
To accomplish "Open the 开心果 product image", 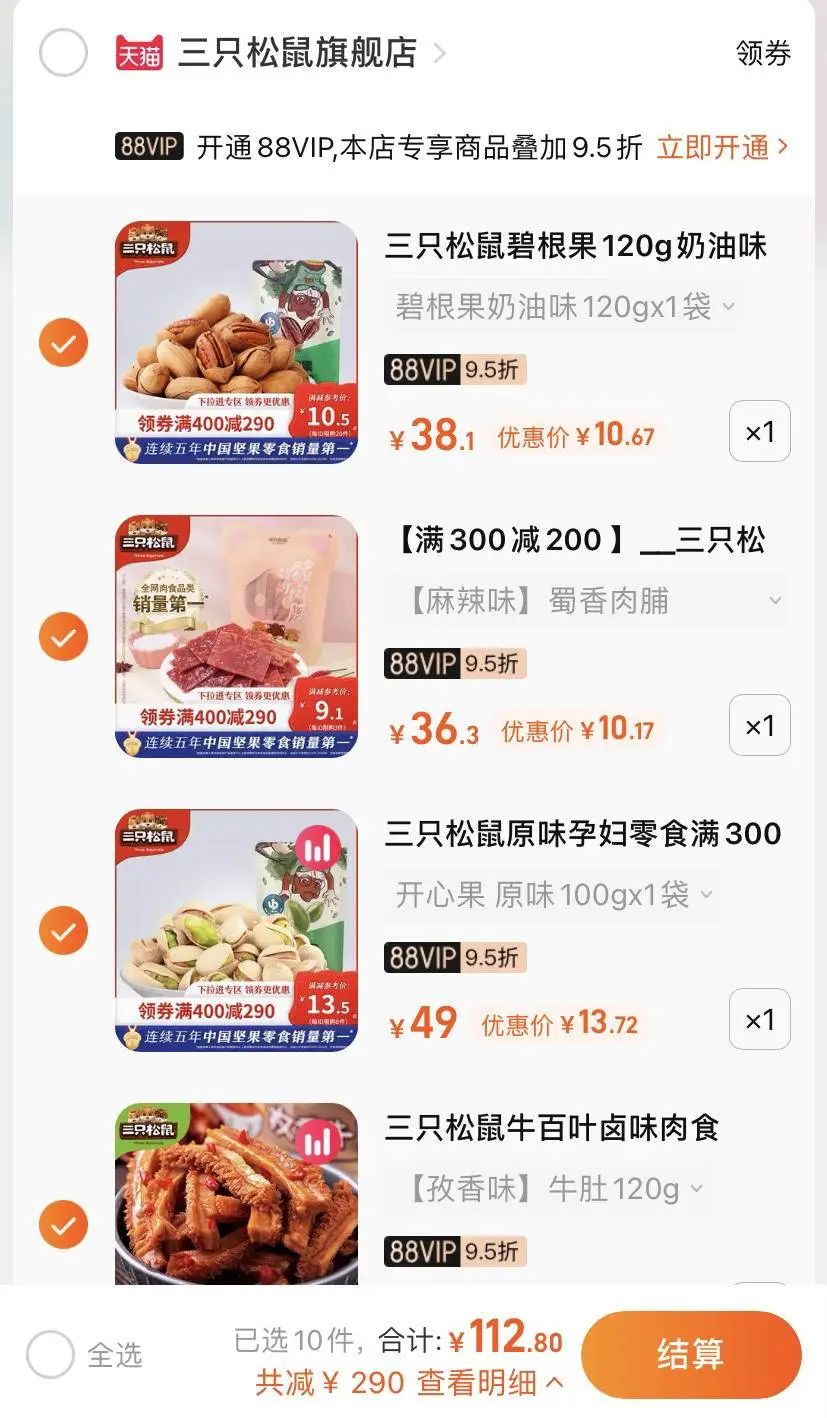I will click(x=236, y=930).
